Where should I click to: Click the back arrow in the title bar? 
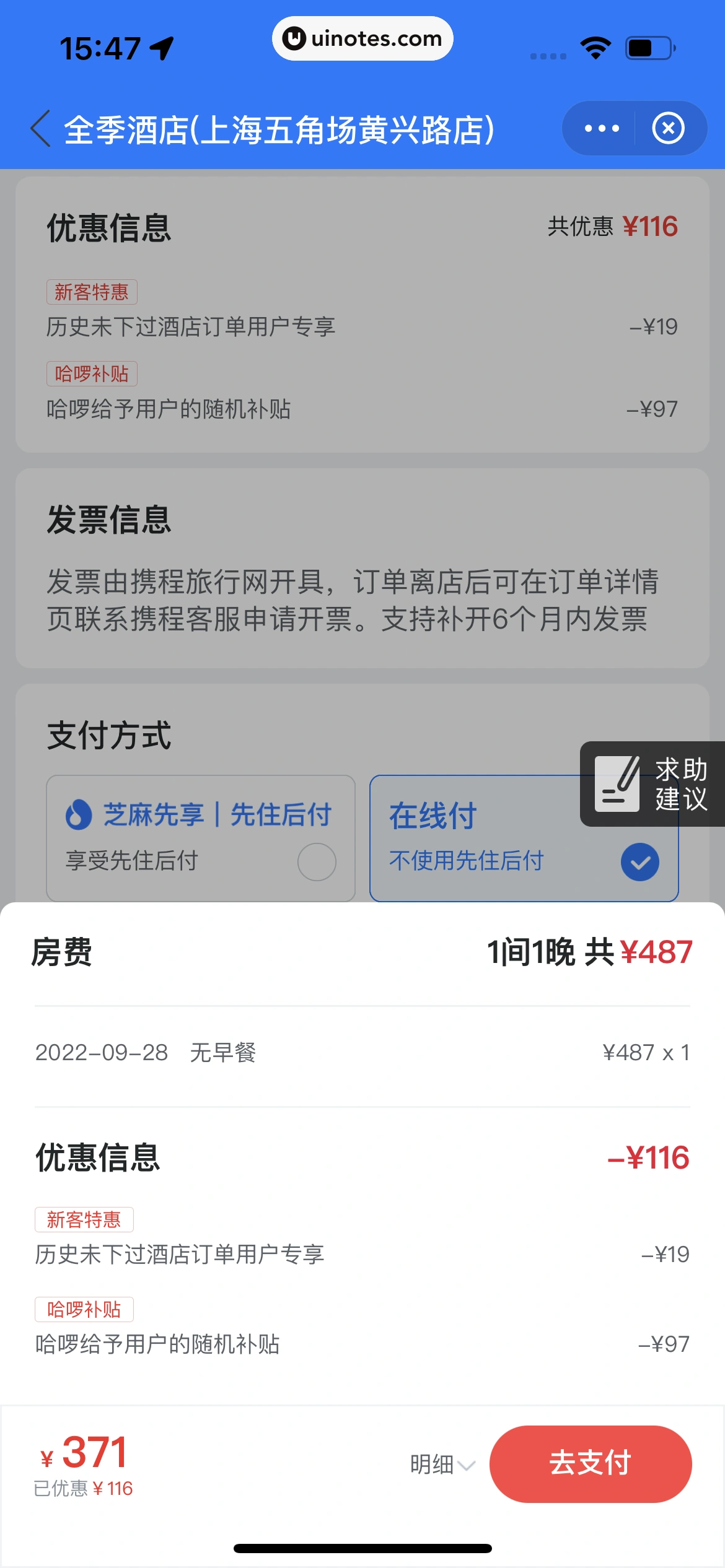[40, 128]
